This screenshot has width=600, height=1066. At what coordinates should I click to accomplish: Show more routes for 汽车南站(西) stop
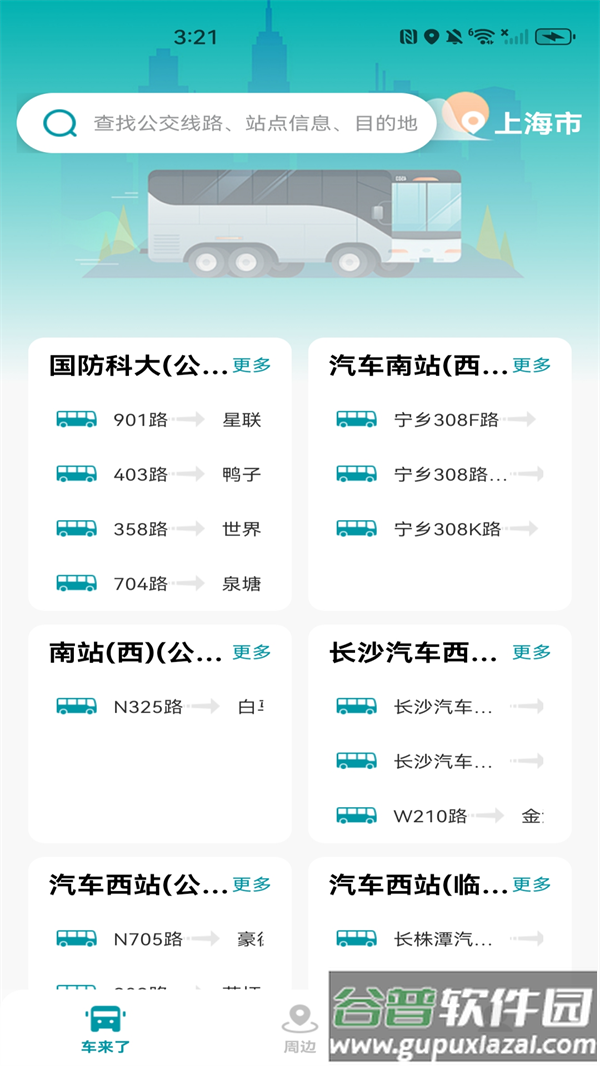(531, 365)
